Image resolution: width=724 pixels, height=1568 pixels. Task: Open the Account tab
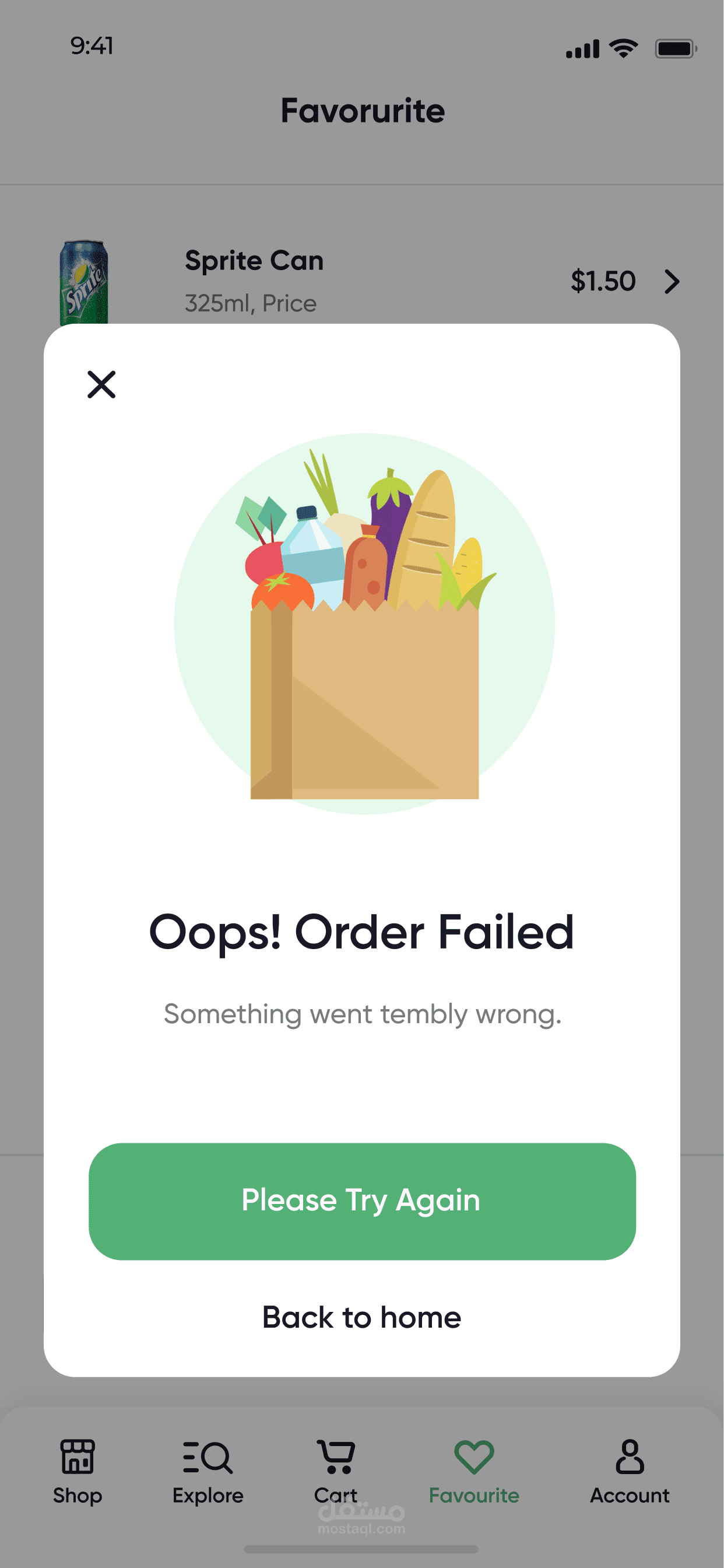(629, 1471)
